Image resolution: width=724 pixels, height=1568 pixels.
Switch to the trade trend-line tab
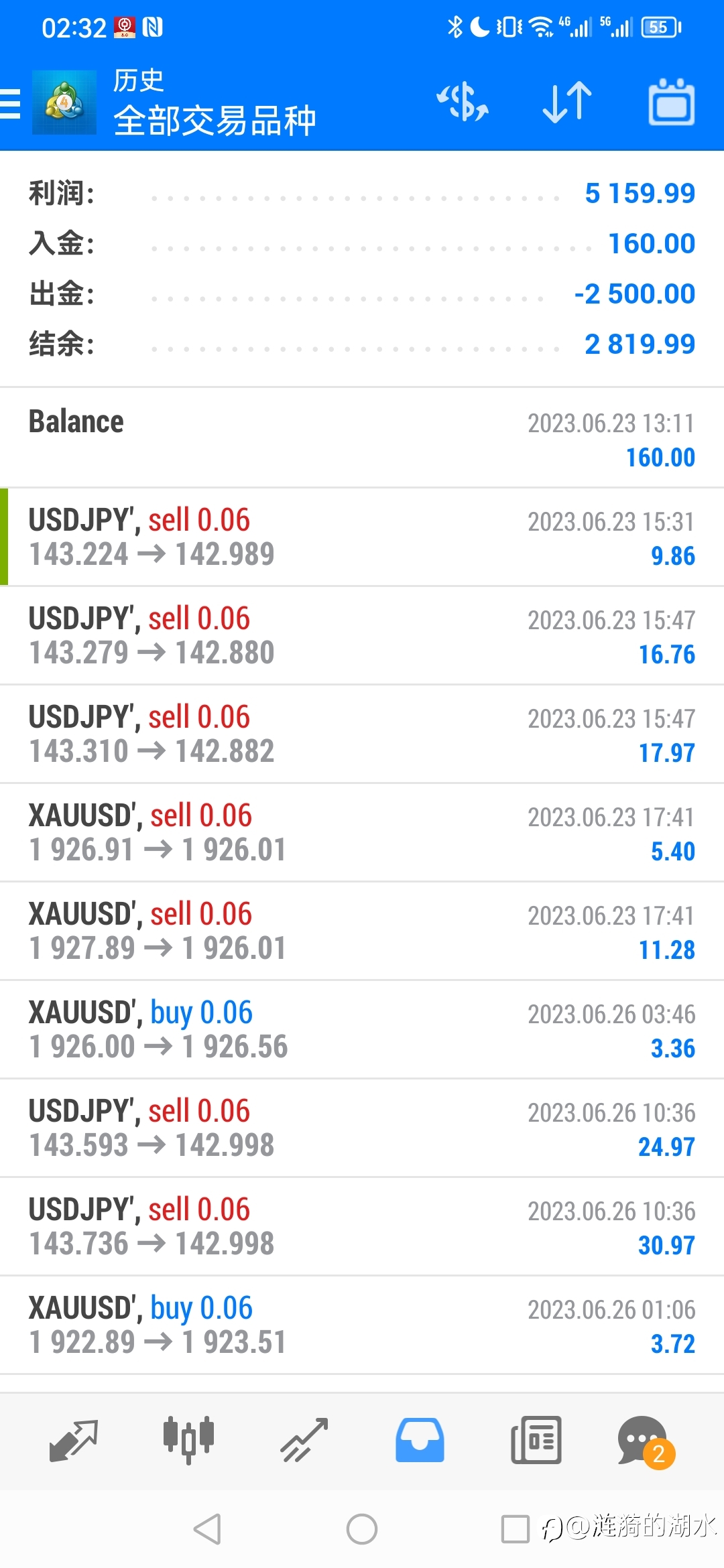click(304, 1440)
